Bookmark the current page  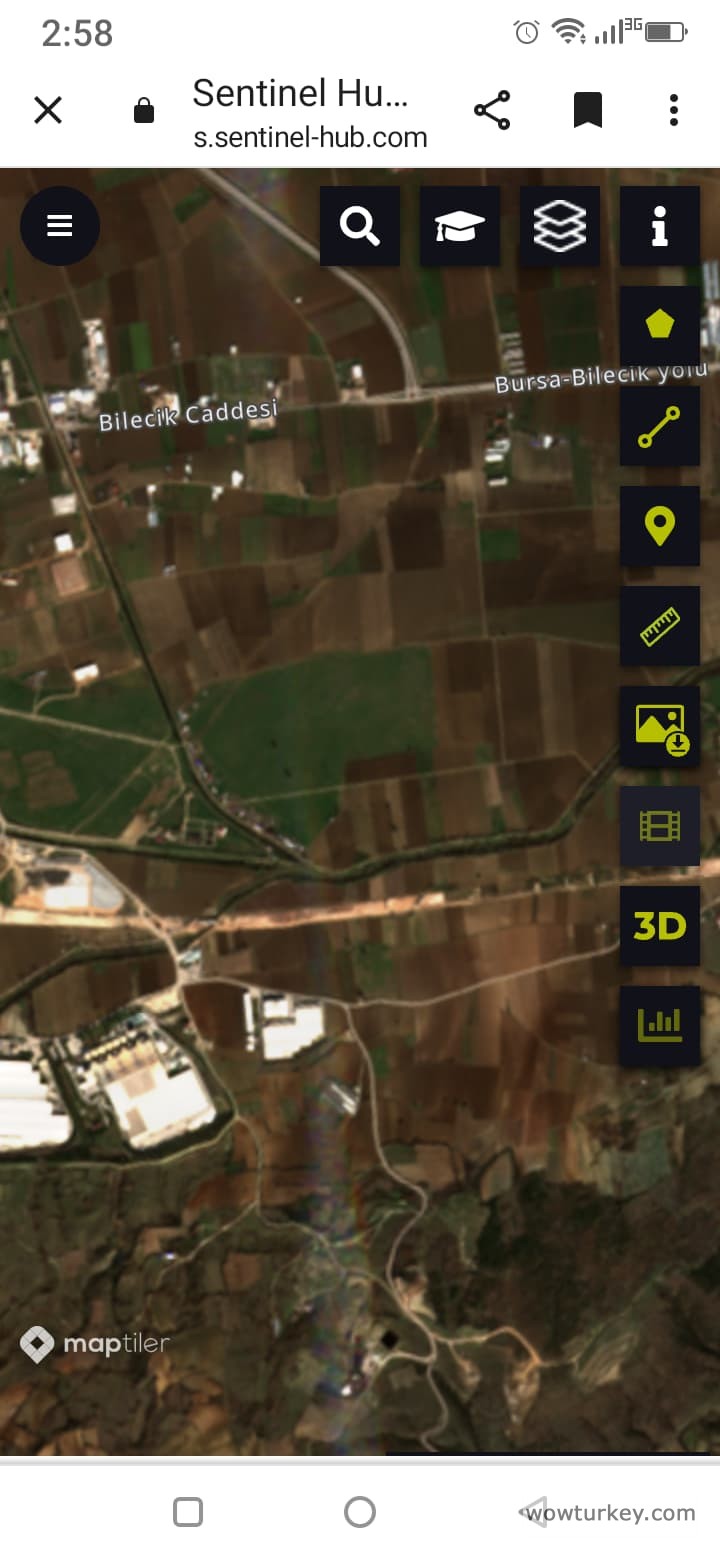pos(588,110)
